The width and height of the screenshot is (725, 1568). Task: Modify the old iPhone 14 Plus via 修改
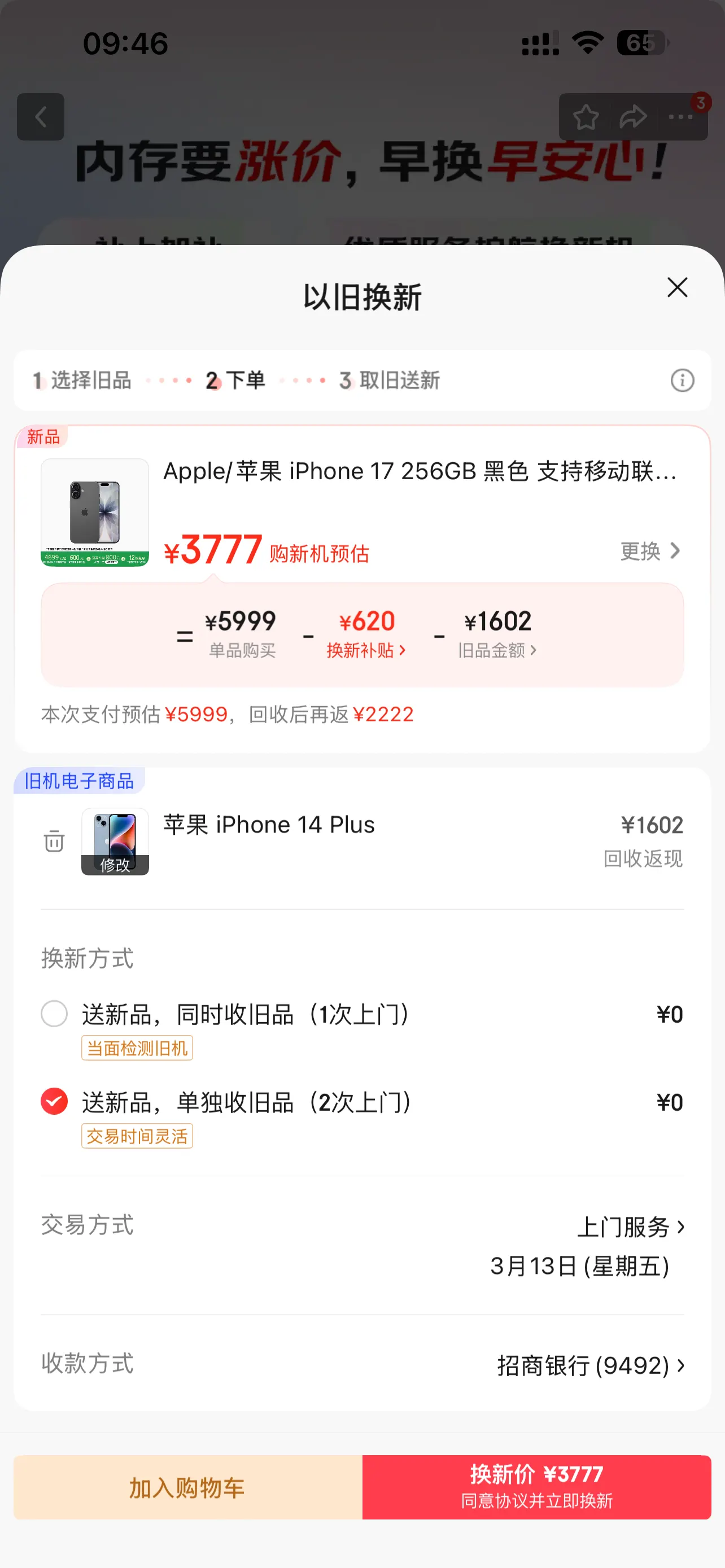tap(115, 863)
